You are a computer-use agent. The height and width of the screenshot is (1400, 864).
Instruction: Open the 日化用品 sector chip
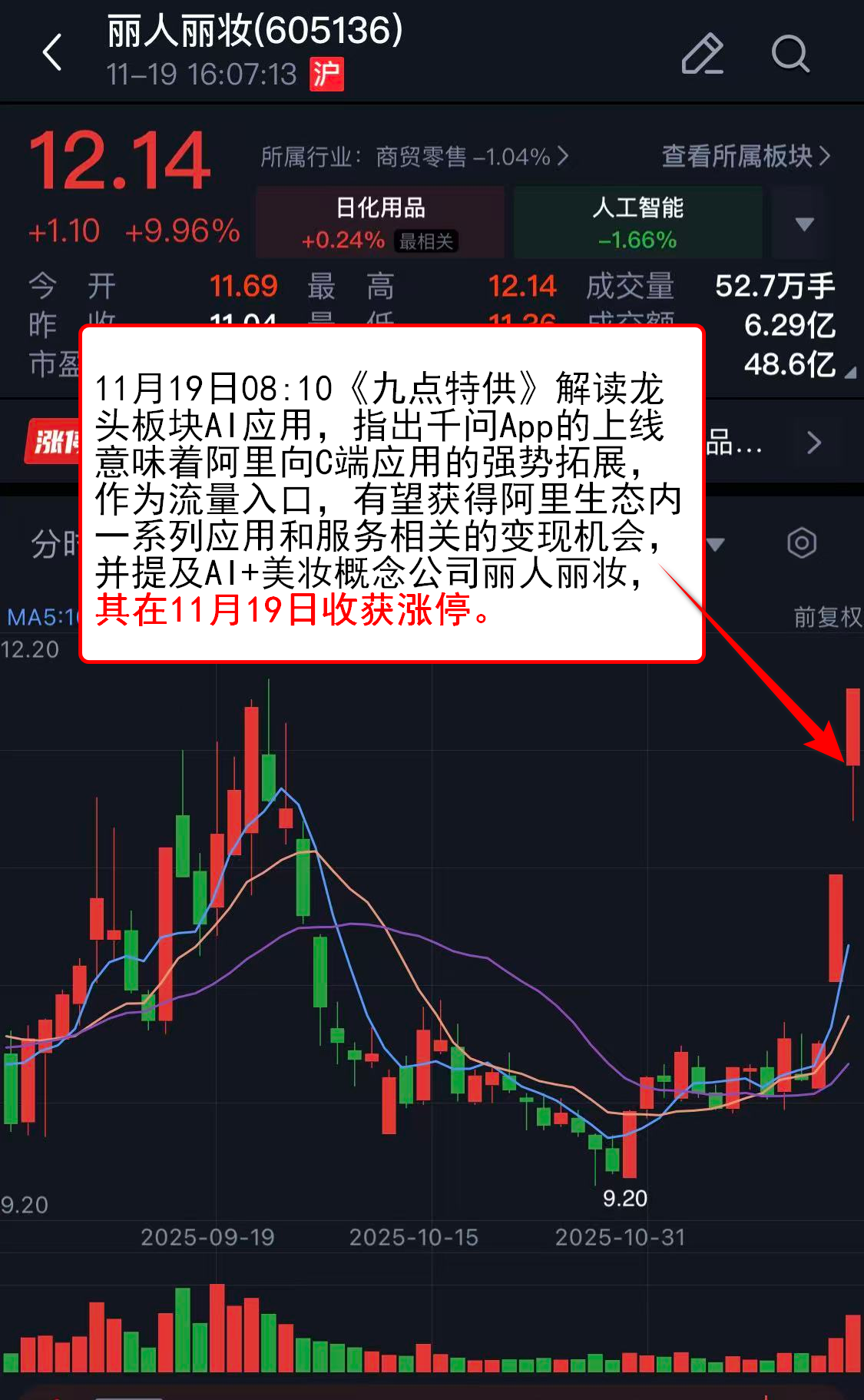coord(380,222)
